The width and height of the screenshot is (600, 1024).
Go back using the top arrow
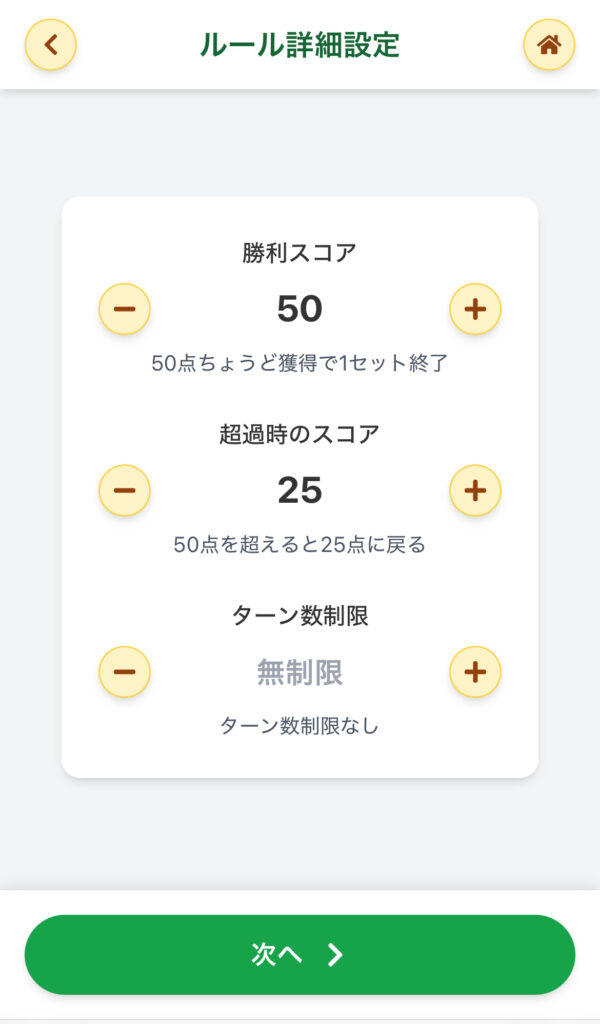[51, 45]
